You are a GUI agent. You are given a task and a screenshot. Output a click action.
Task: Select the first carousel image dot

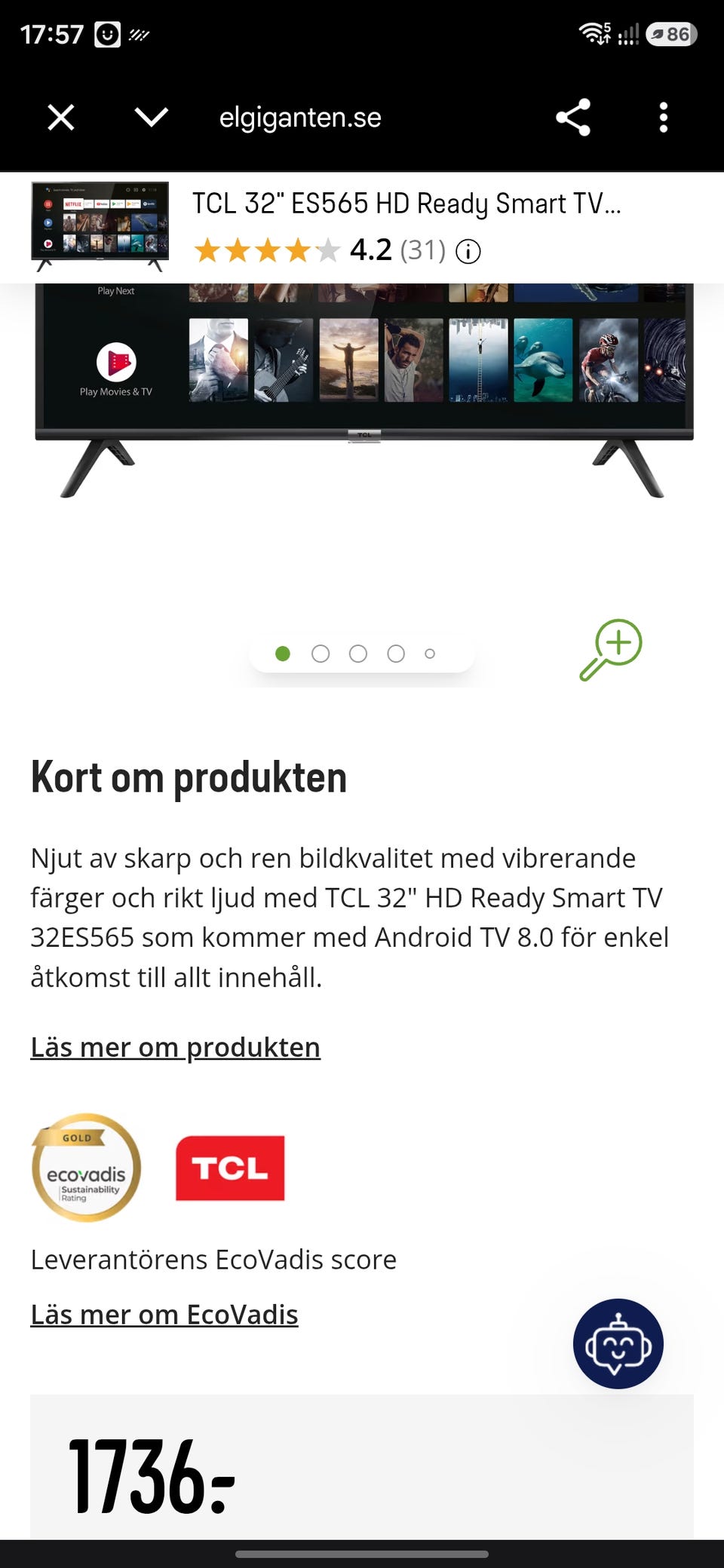pos(284,654)
